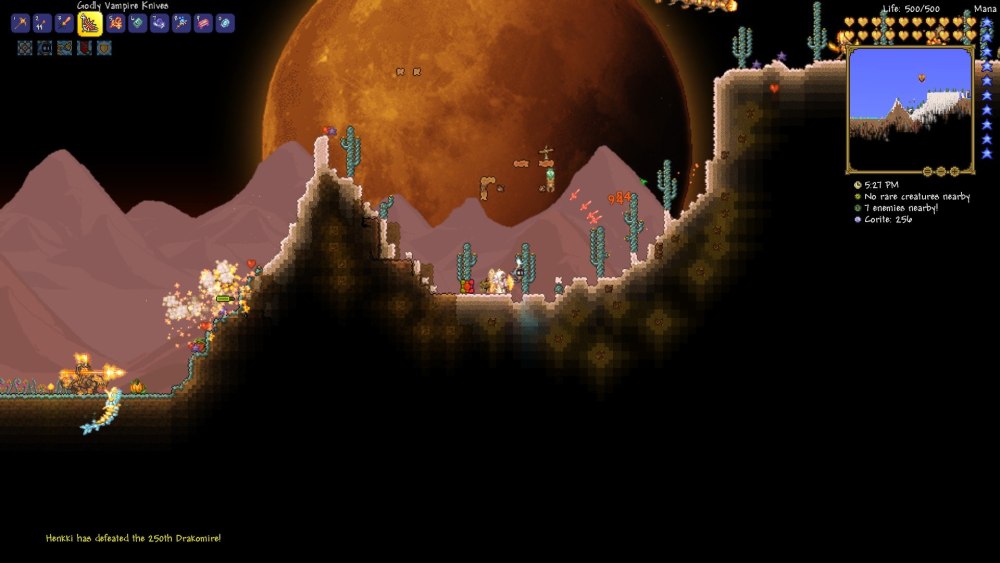Select hotbar slot 2 item
Image resolution: width=1000 pixels, height=563 pixels.
click(42, 22)
